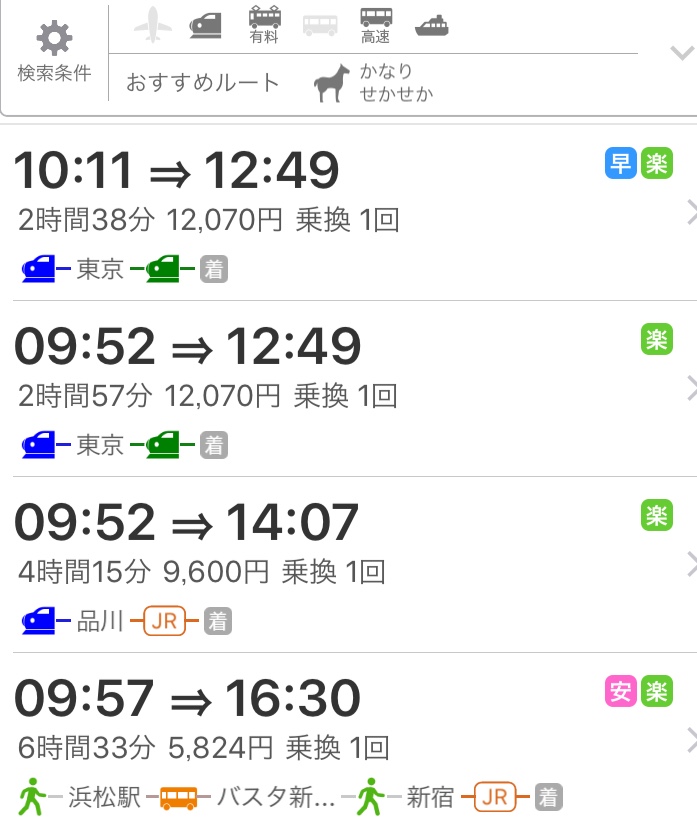The image size is (697, 822).
Task: Change the かなりせかせか walking speed
Action: [x=372, y=83]
